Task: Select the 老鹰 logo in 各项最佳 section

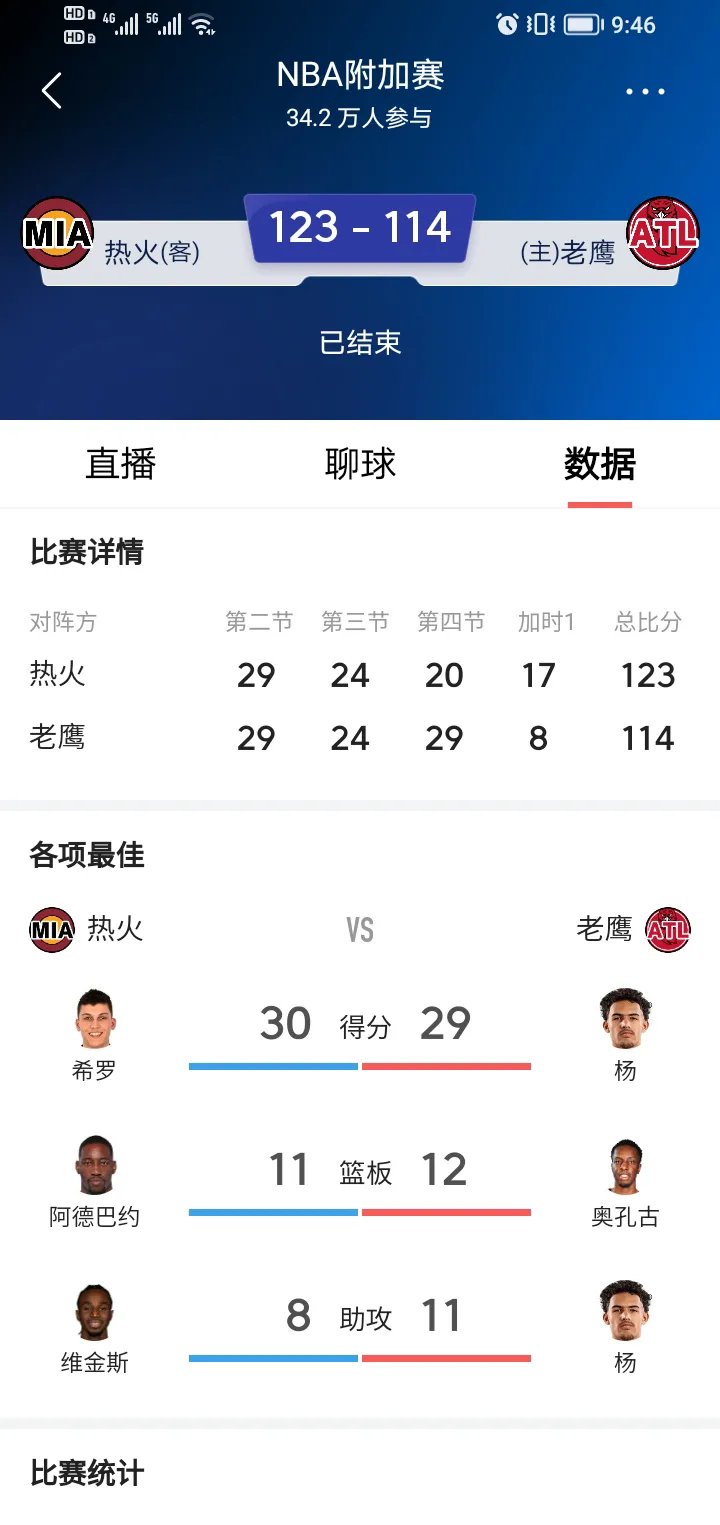Action: point(668,928)
